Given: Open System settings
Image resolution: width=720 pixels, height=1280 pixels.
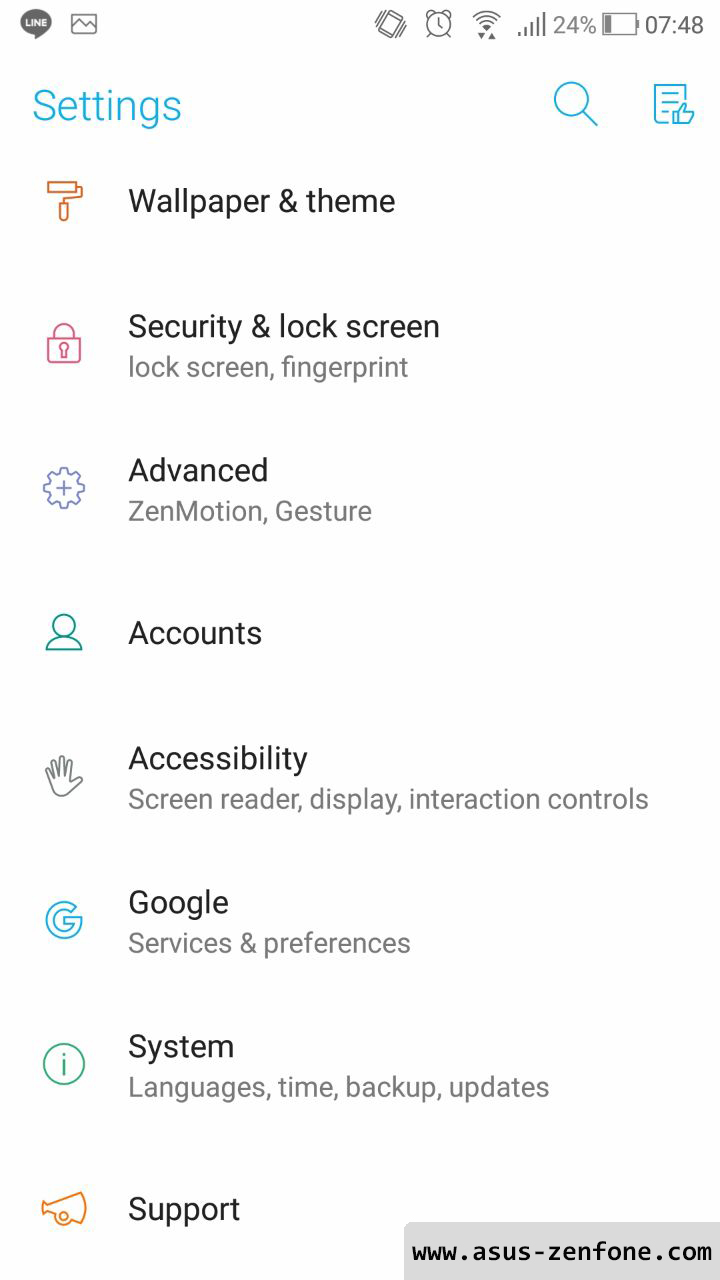Looking at the screenshot, I should [x=360, y=1065].
